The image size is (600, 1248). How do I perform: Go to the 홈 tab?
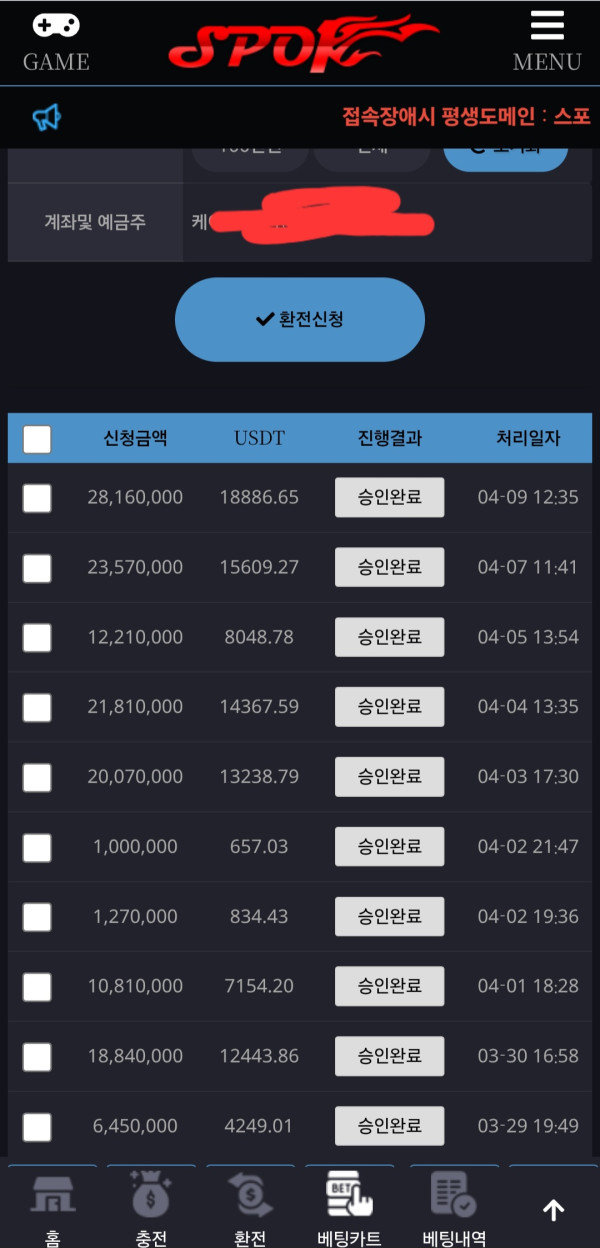53,1208
